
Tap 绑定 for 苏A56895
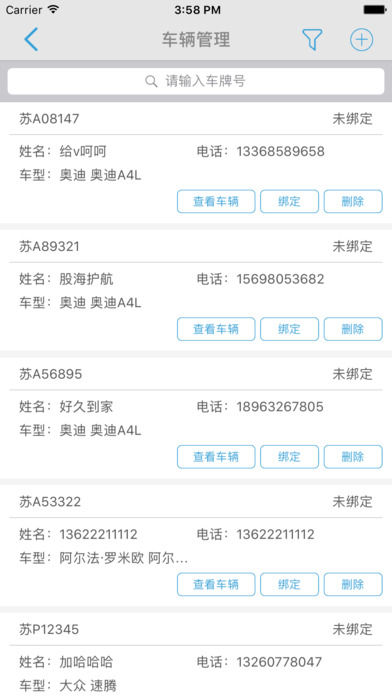pyautogui.click(x=289, y=457)
